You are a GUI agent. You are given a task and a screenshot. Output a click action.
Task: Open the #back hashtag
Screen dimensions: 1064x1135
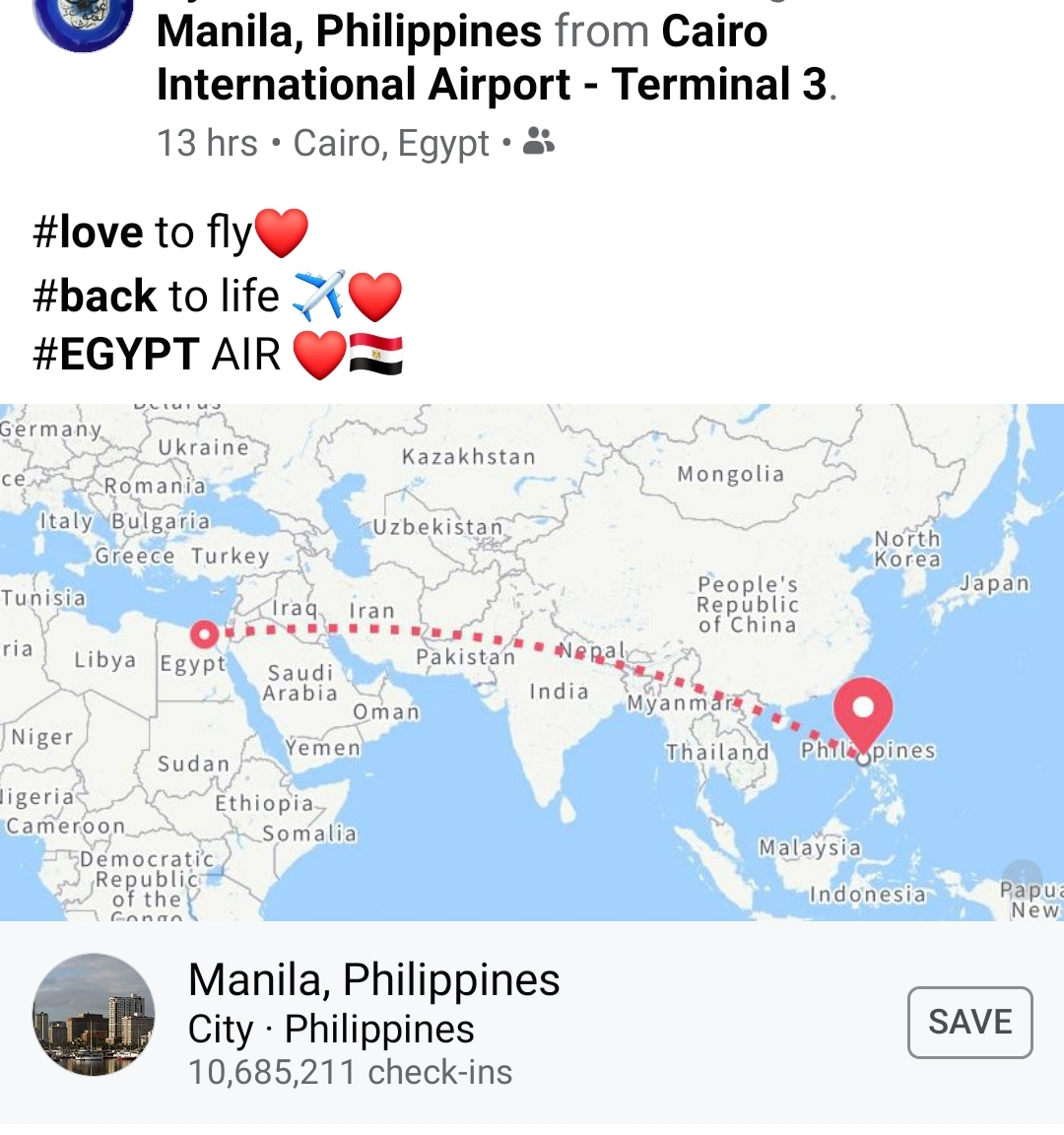point(95,296)
